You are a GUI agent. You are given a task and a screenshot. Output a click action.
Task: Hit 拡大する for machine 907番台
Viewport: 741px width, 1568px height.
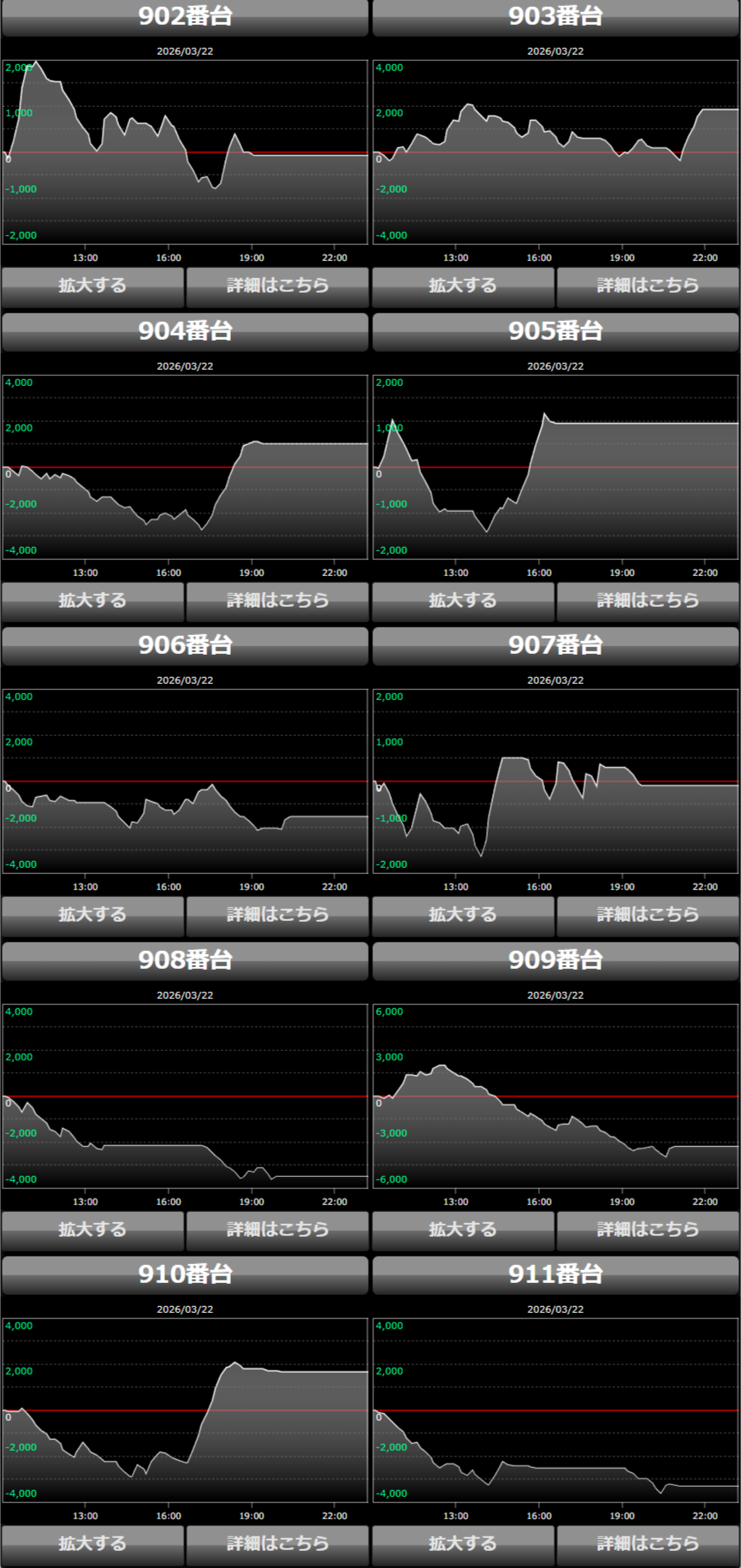463,915
